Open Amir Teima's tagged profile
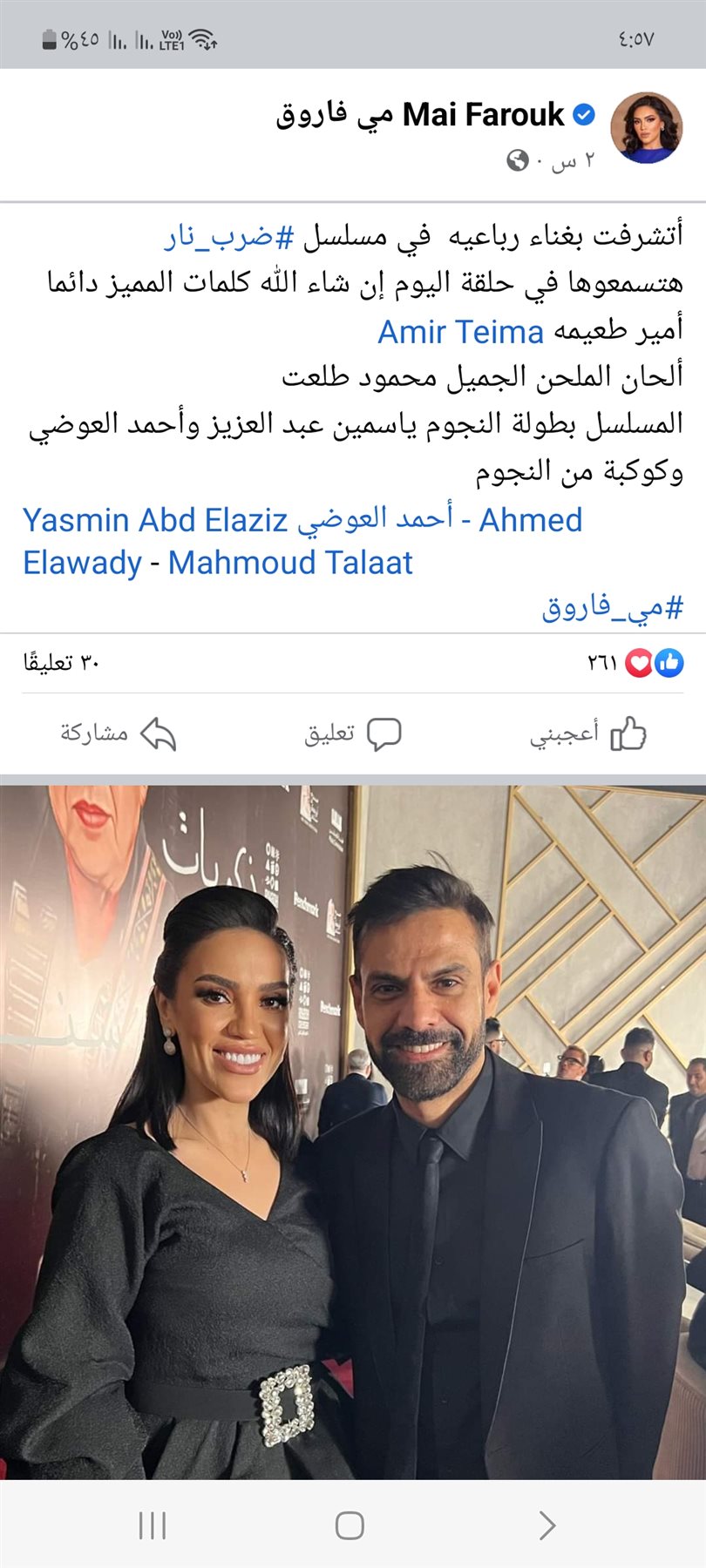Viewport: 706px width, 1568px height. pyautogui.click(x=460, y=332)
